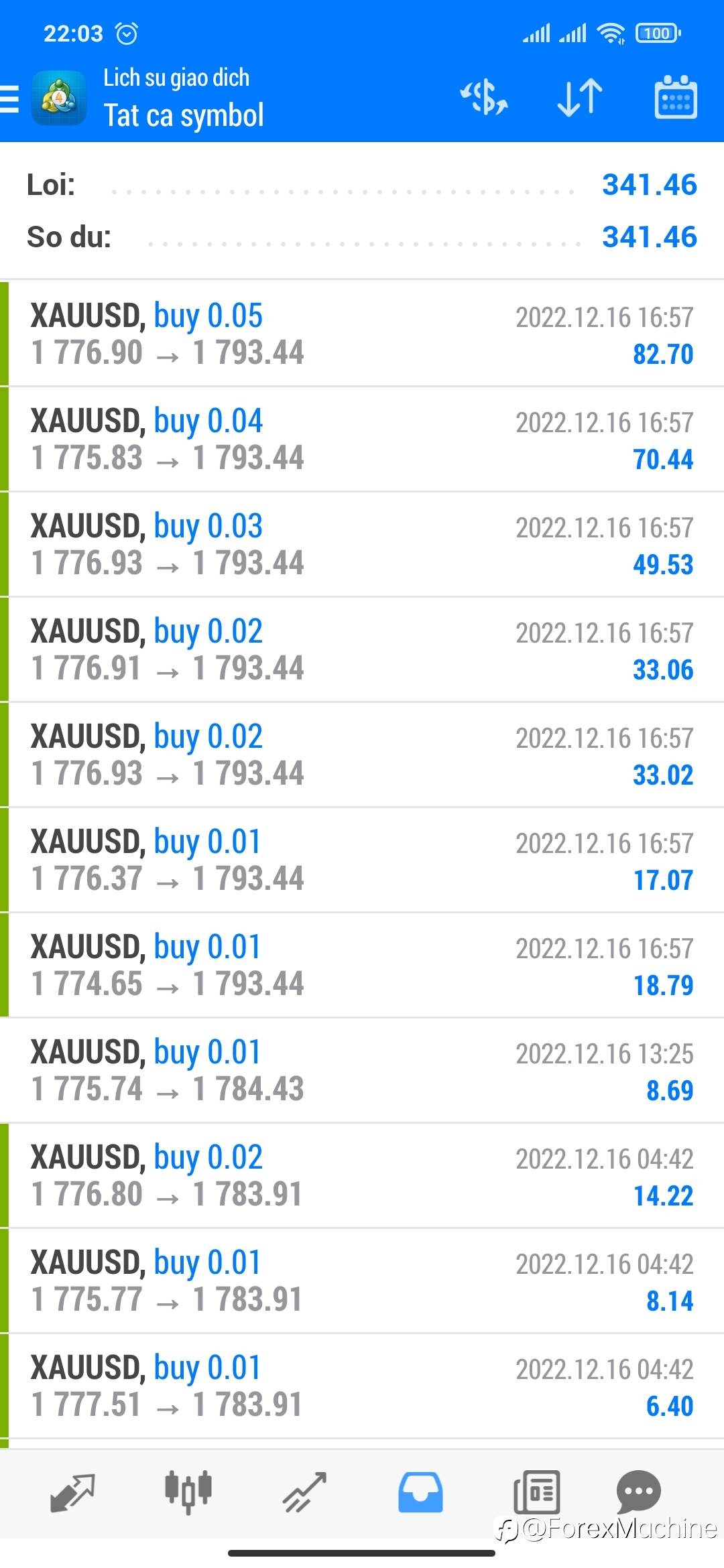The width and height of the screenshot is (724, 1568).
Task: Expand the trade closed at 13:25
Action: [x=362, y=1070]
